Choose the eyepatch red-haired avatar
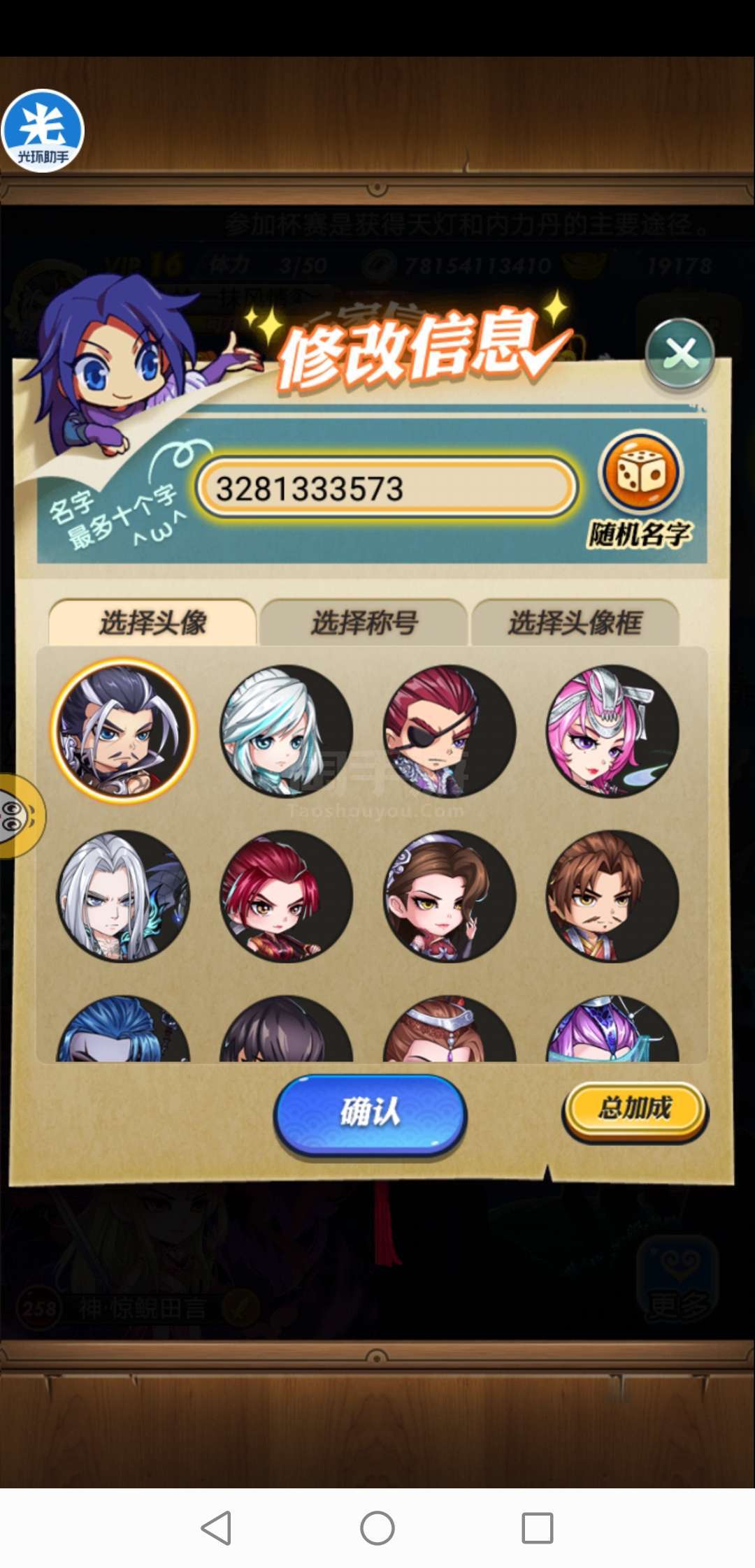This screenshot has height=1568, width=755. [450, 731]
